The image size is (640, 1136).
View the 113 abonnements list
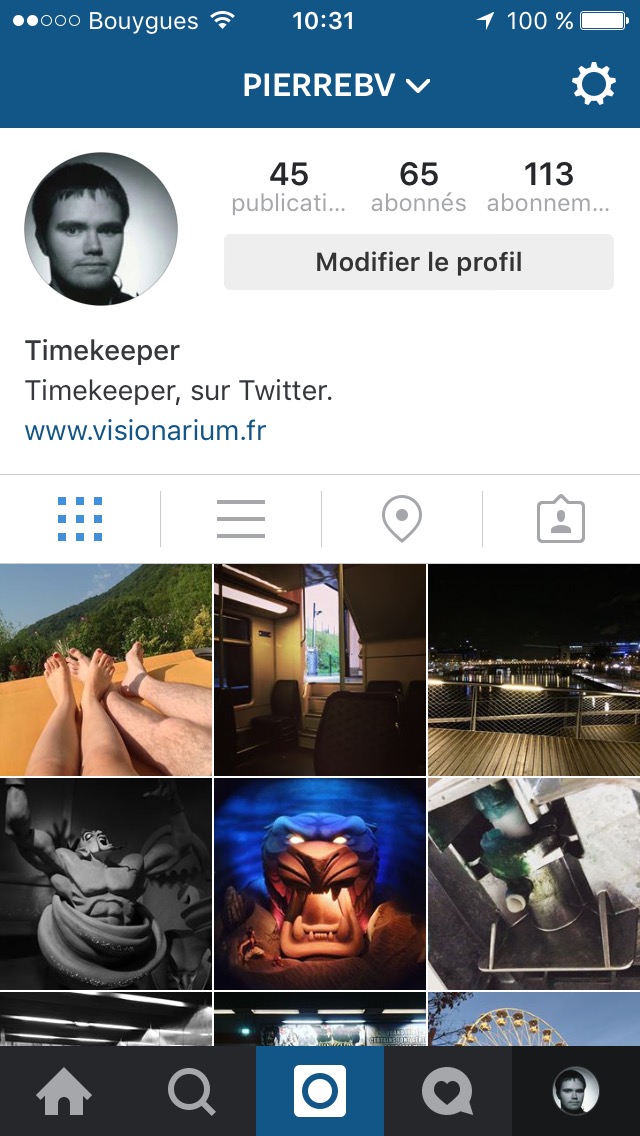click(548, 188)
